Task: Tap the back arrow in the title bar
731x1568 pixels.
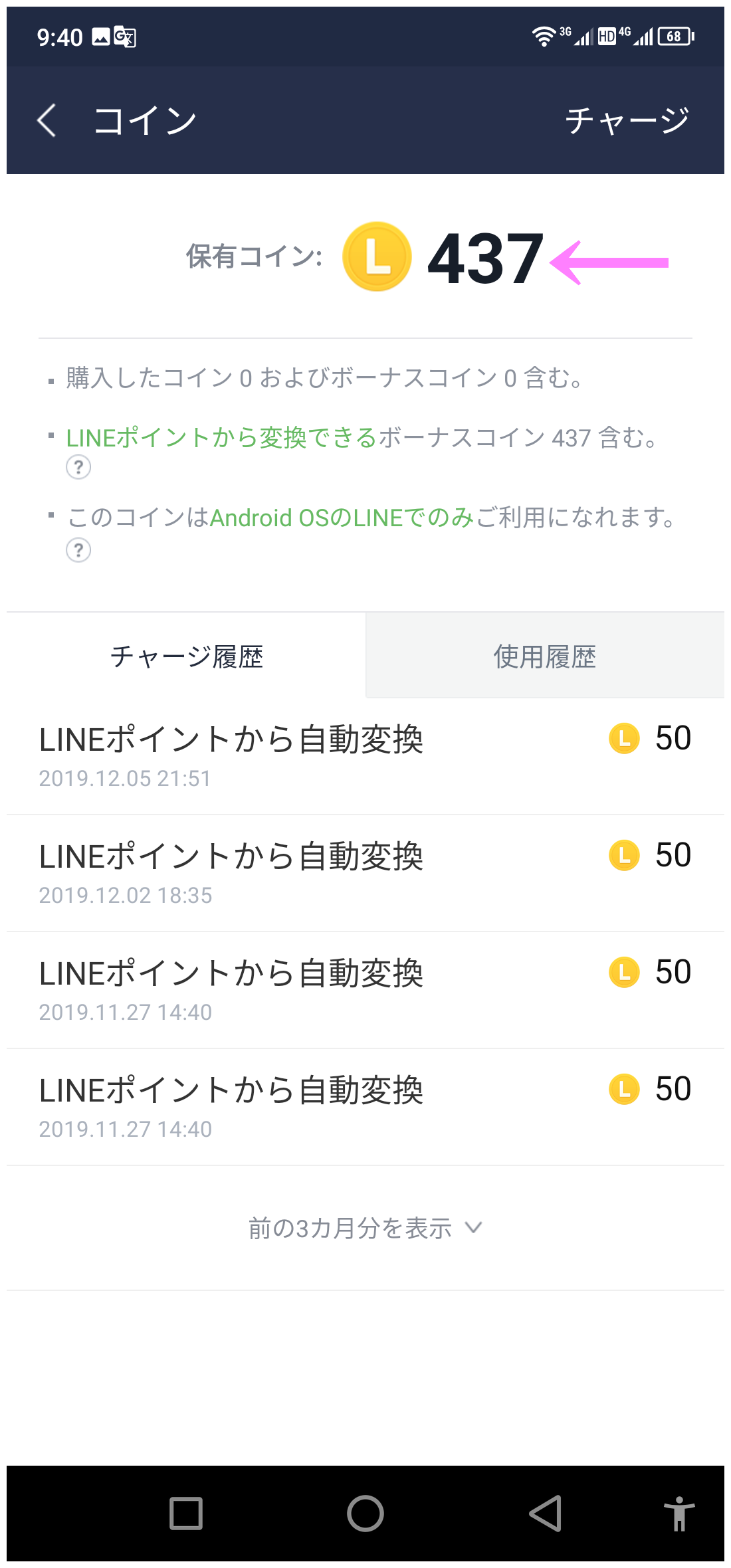Action: 47,121
